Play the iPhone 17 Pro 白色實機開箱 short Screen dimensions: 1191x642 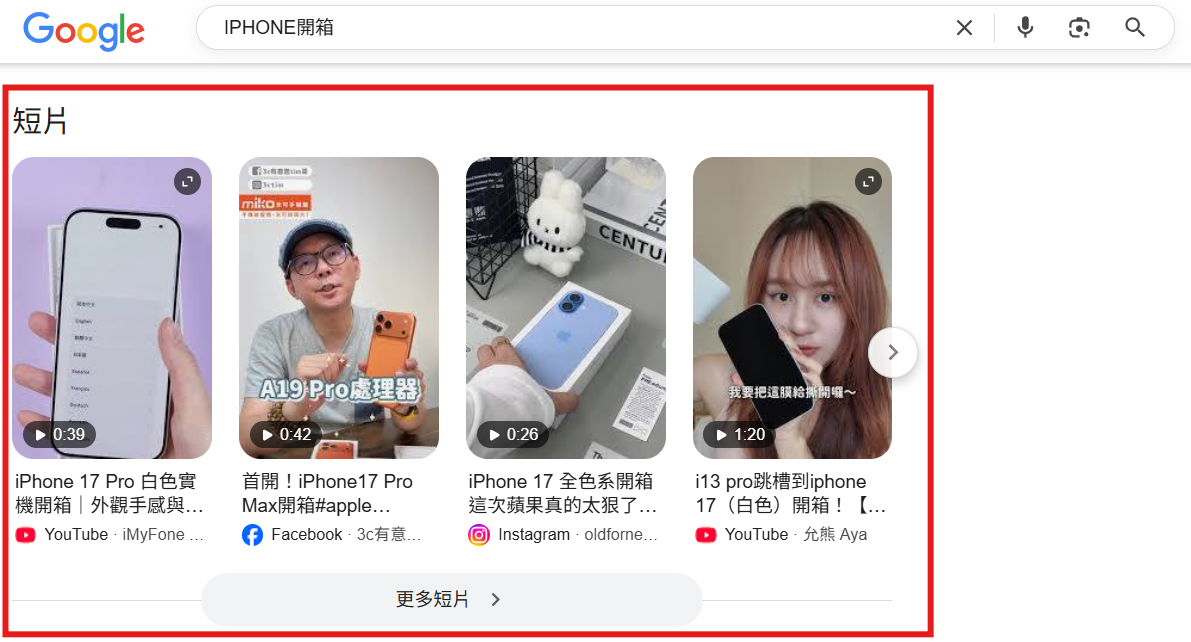(112, 308)
